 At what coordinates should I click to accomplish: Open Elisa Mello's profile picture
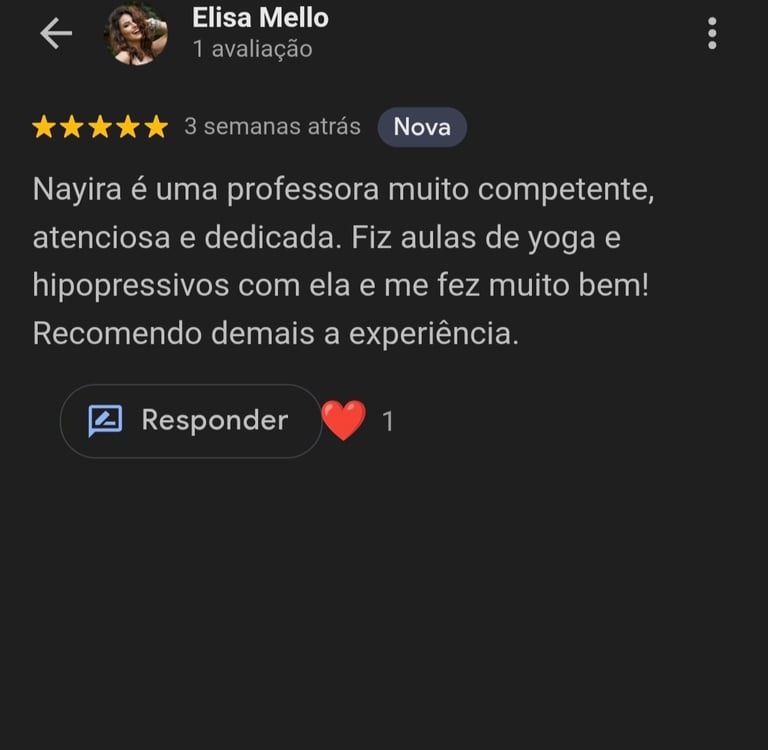135,34
